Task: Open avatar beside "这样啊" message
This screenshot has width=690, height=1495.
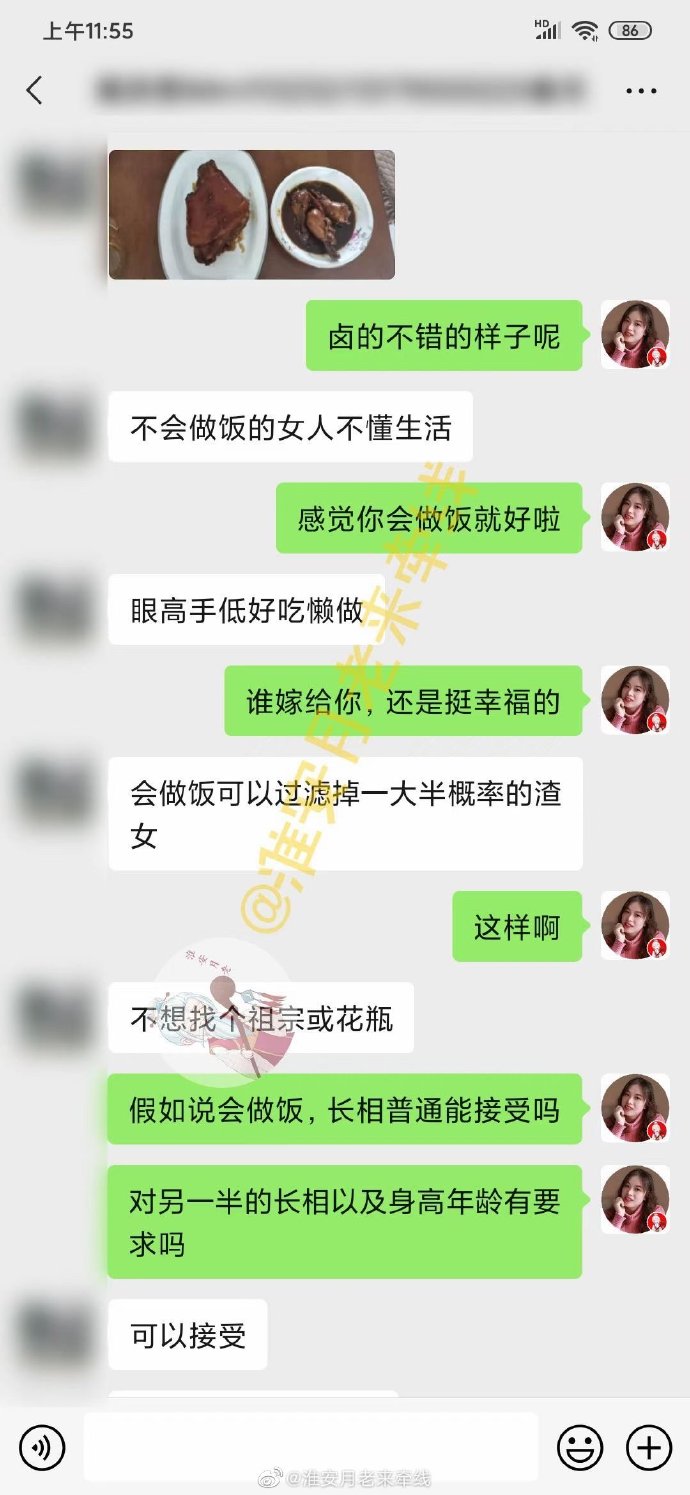Action: (x=635, y=926)
